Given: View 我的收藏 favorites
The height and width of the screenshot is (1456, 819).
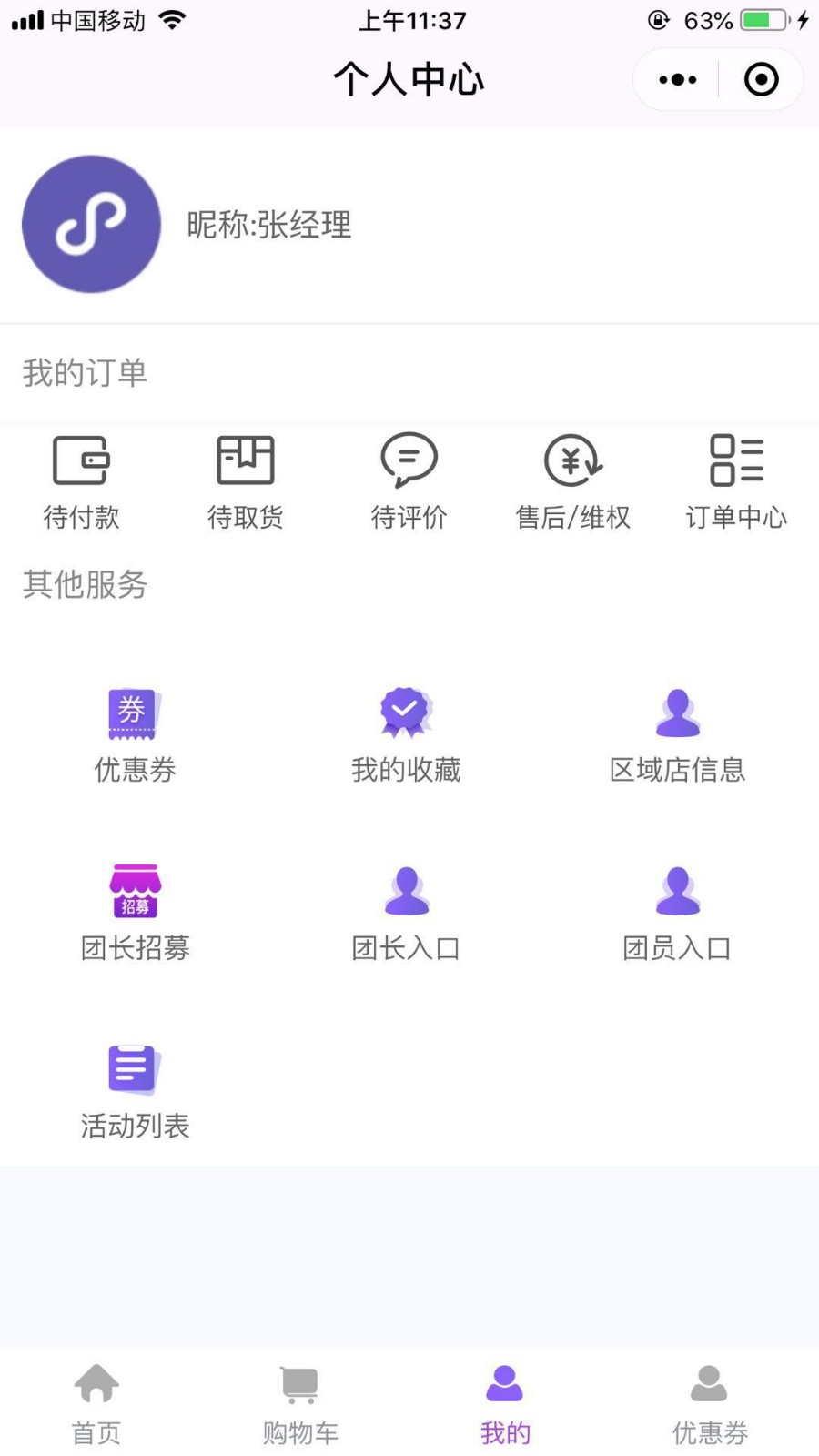Looking at the screenshot, I should (406, 735).
